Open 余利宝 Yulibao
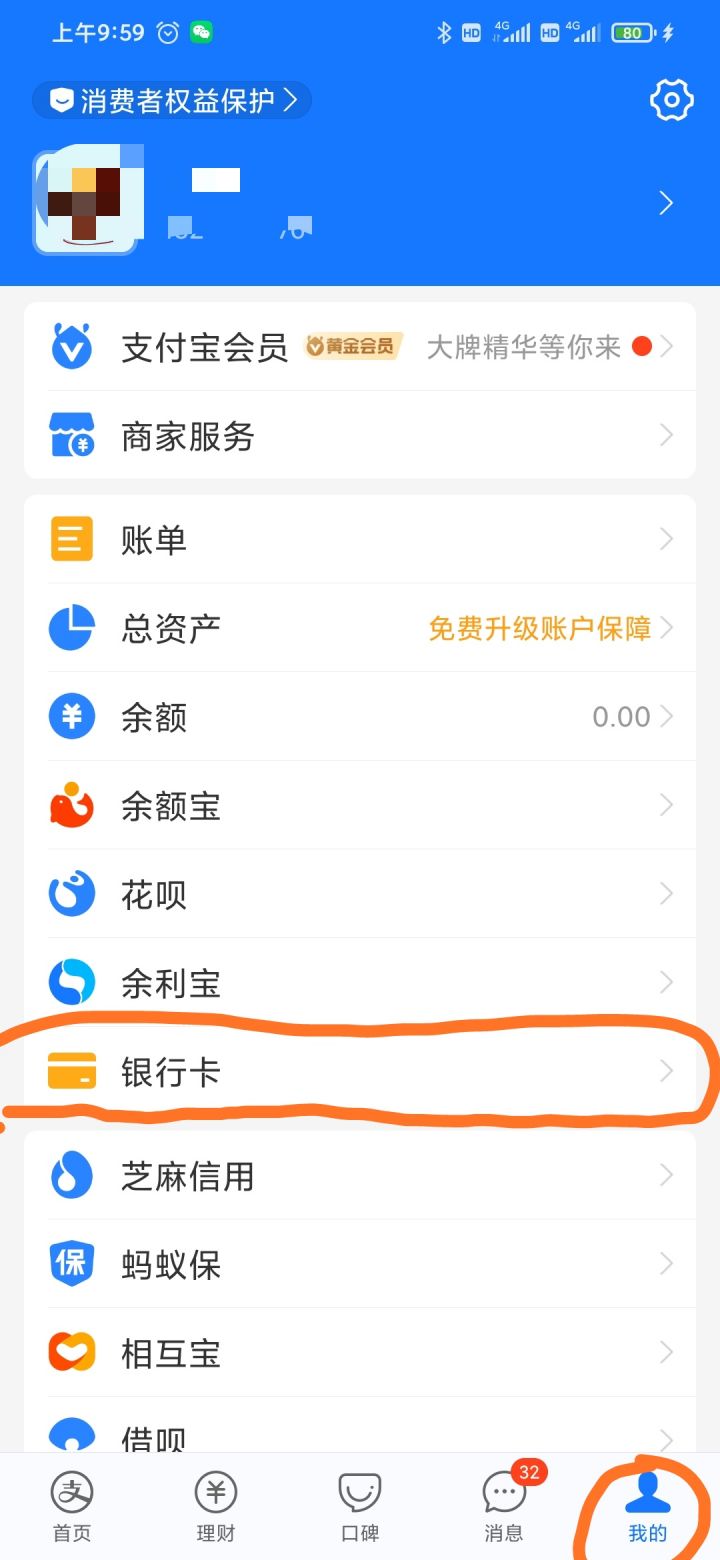 tap(71, 982)
